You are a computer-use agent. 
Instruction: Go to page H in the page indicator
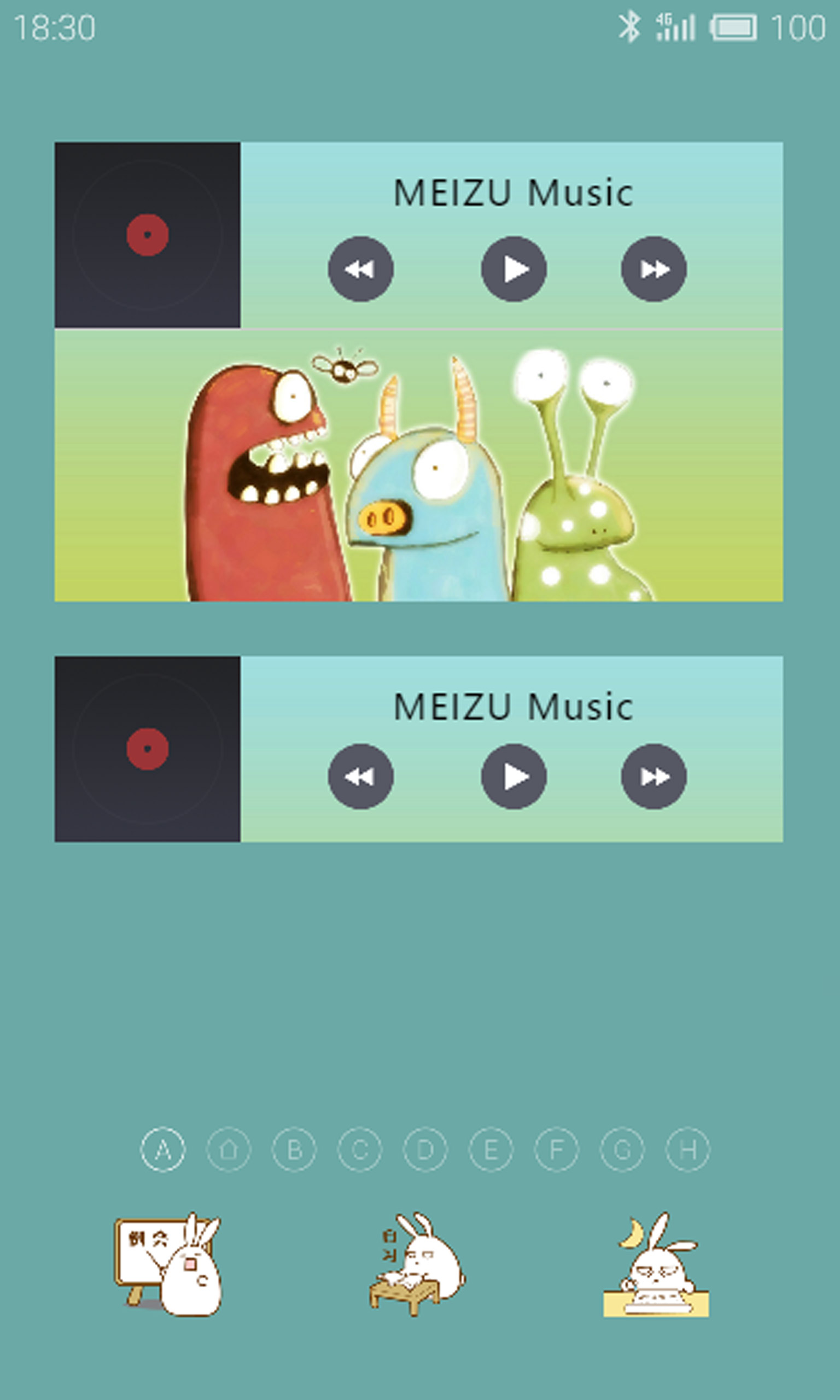[687, 1150]
